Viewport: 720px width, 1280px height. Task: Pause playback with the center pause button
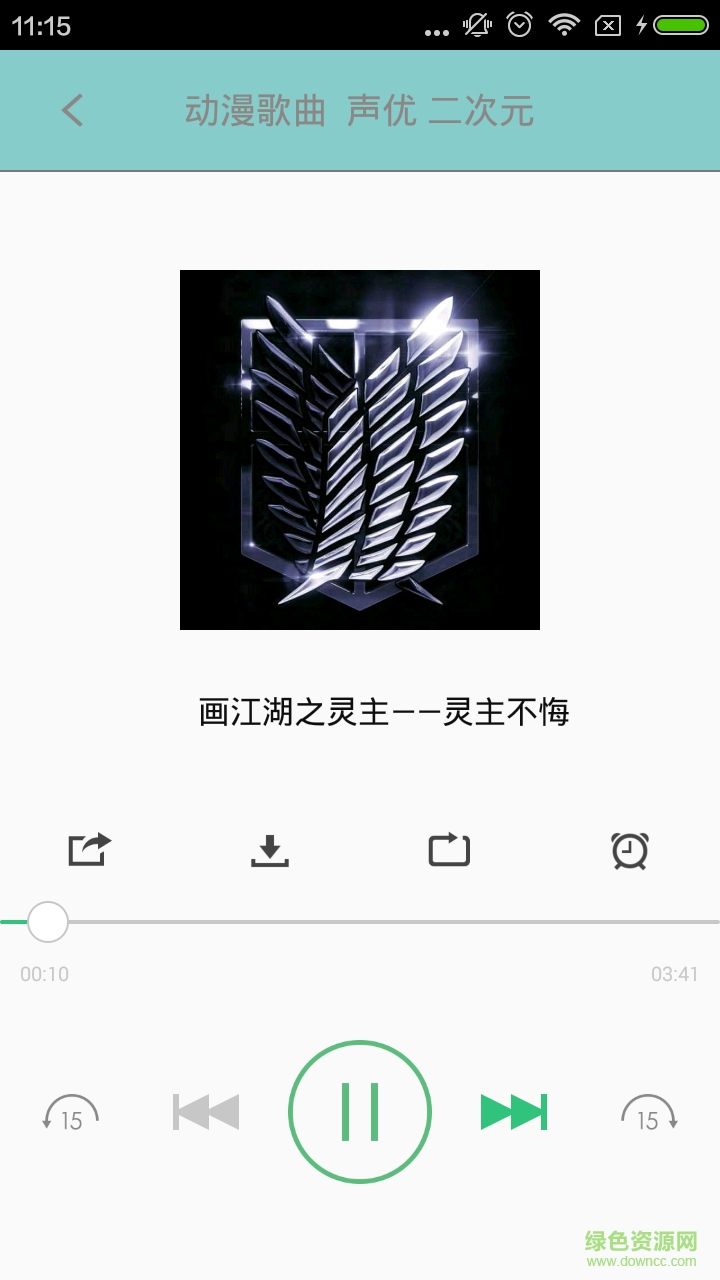pyautogui.click(x=360, y=1111)
